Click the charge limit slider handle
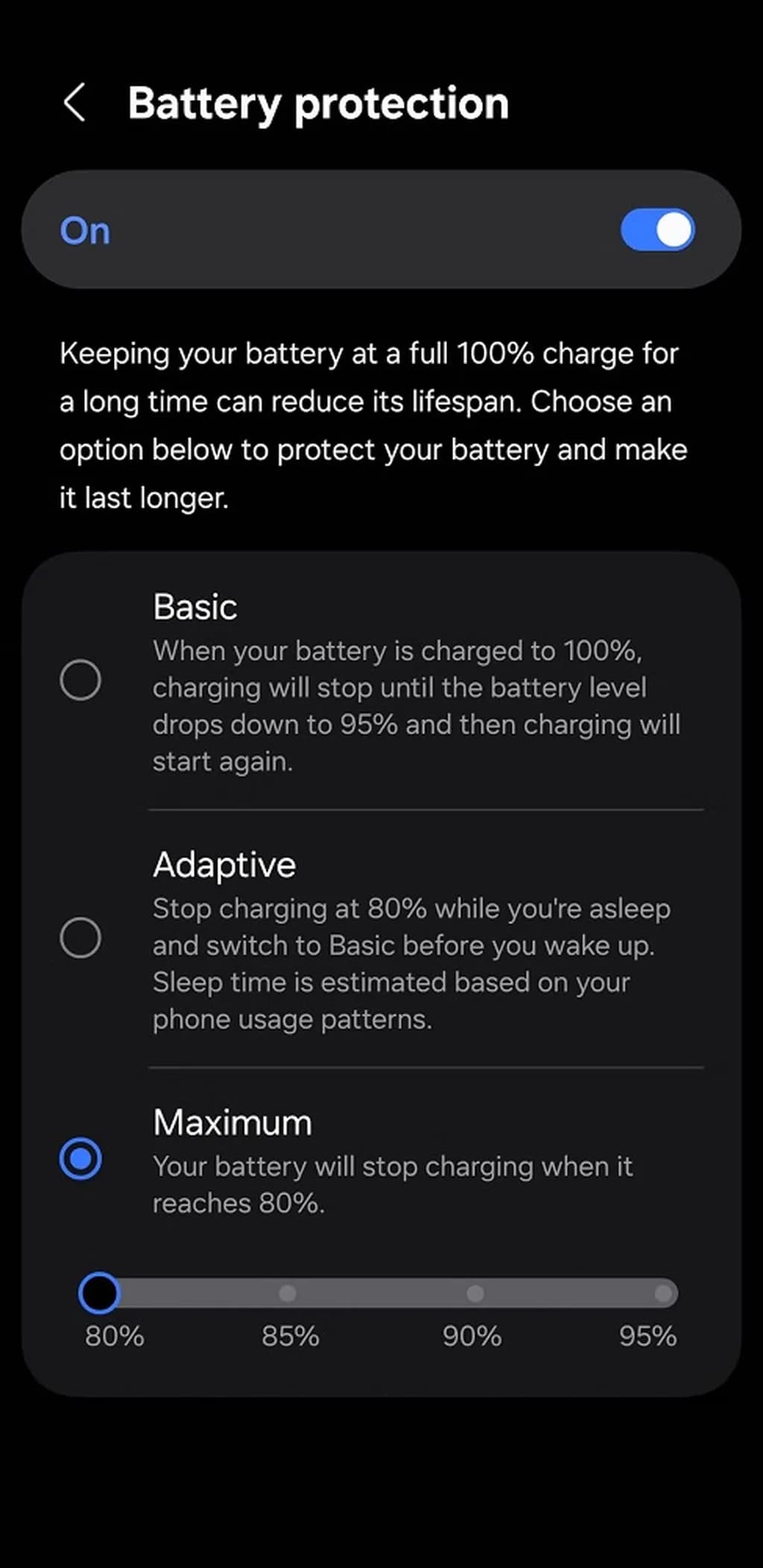The width and height of the screenshot is (763, 1568). click(x=101, y=1294)
